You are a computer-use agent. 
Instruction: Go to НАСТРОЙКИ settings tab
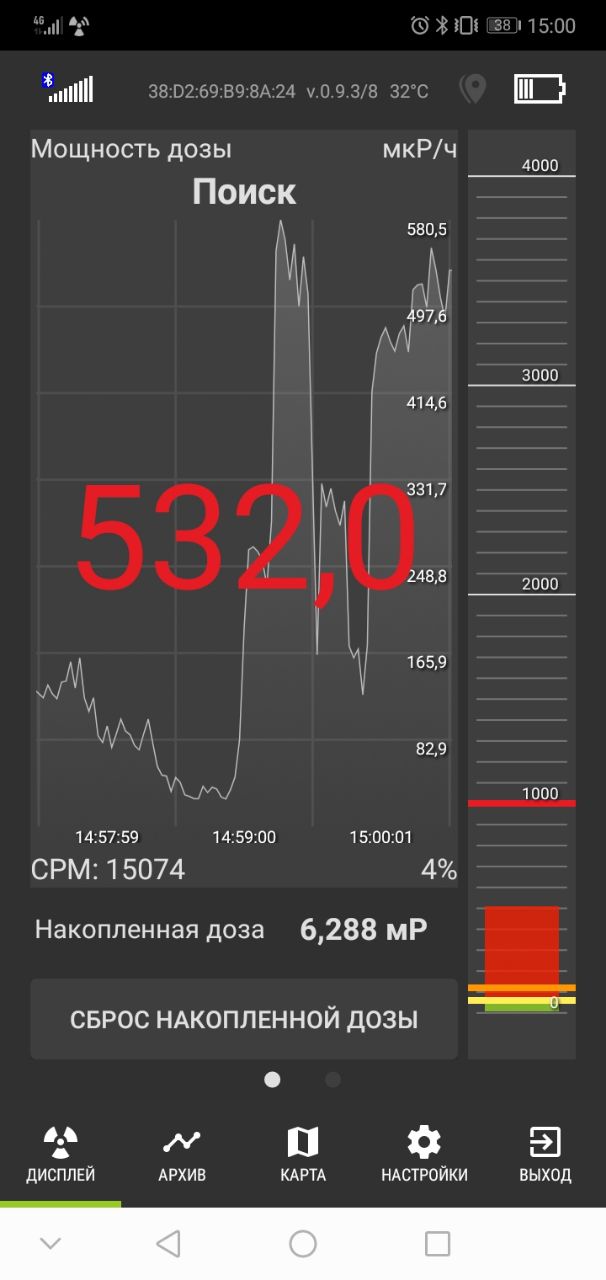coord(424,1155)
